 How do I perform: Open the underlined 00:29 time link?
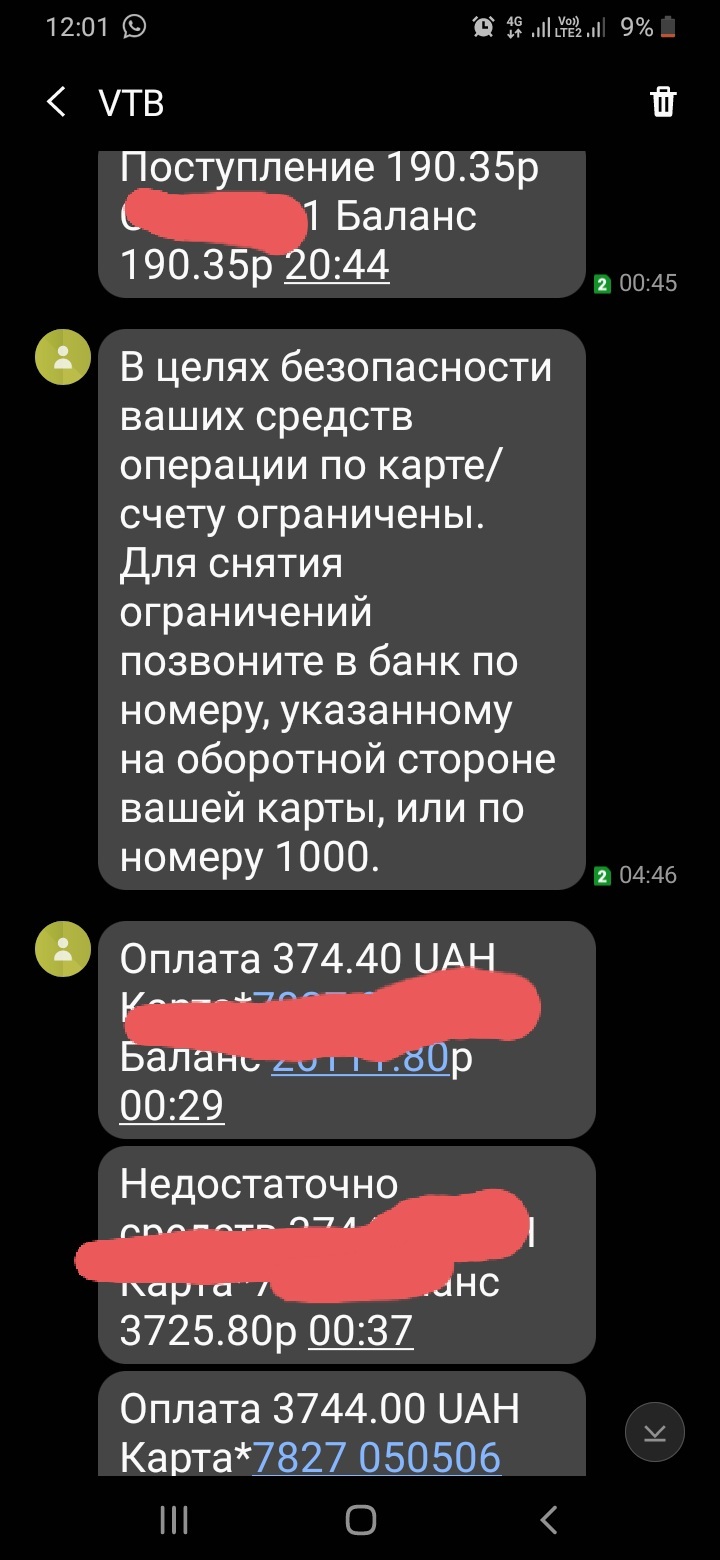pyautogui.click(x=171, y=1105)
